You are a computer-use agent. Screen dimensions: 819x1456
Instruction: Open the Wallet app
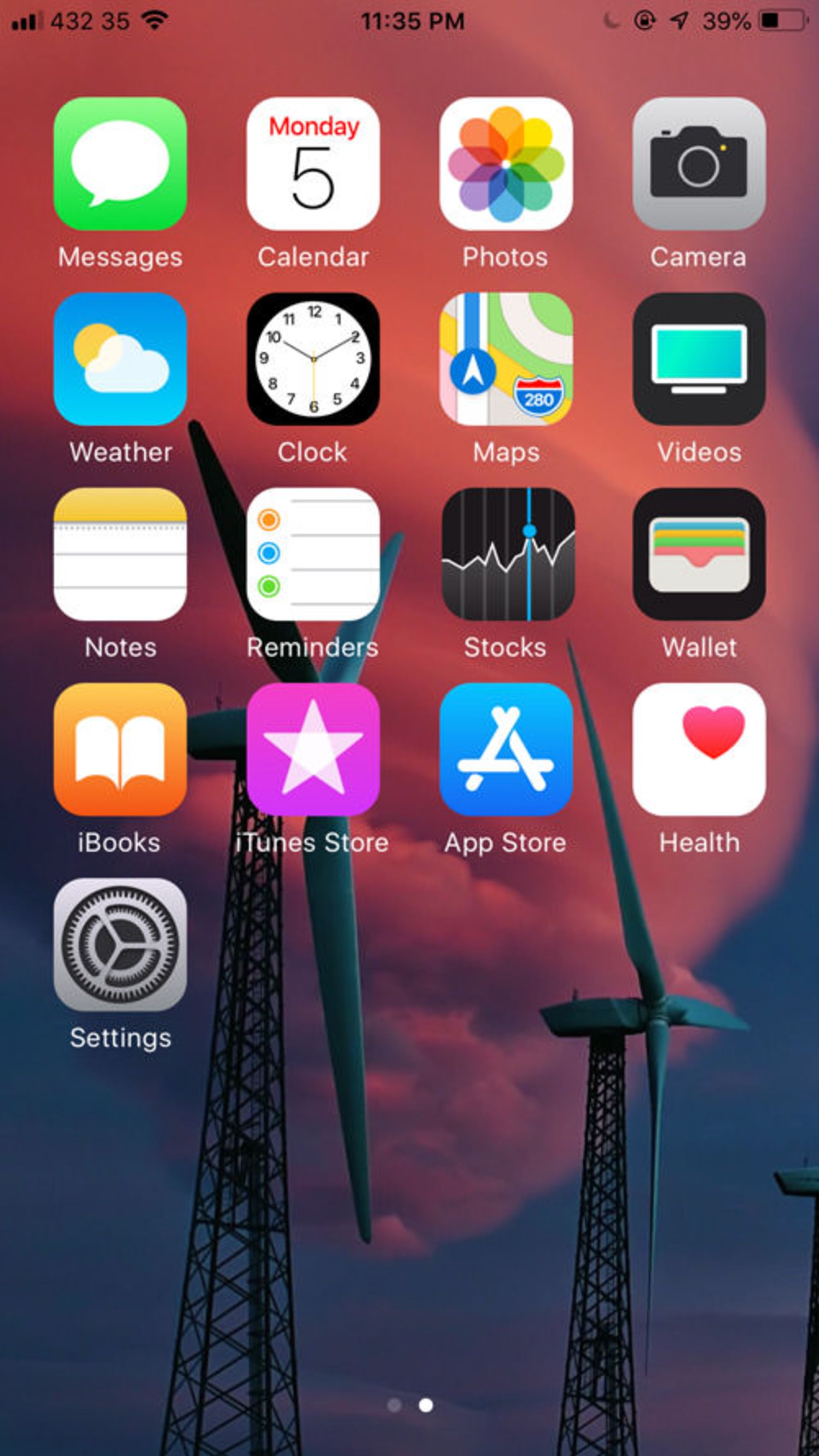[x=699, y=554]
